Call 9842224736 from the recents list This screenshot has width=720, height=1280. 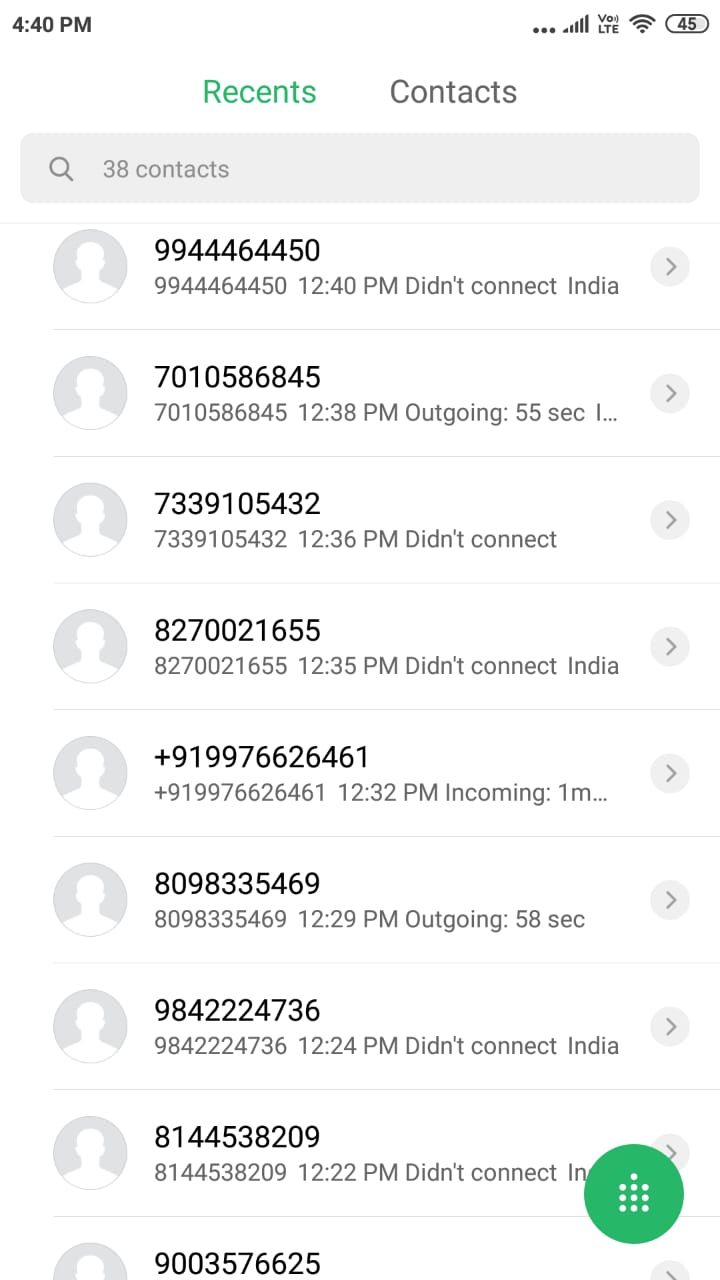[x=360, y=1027]
